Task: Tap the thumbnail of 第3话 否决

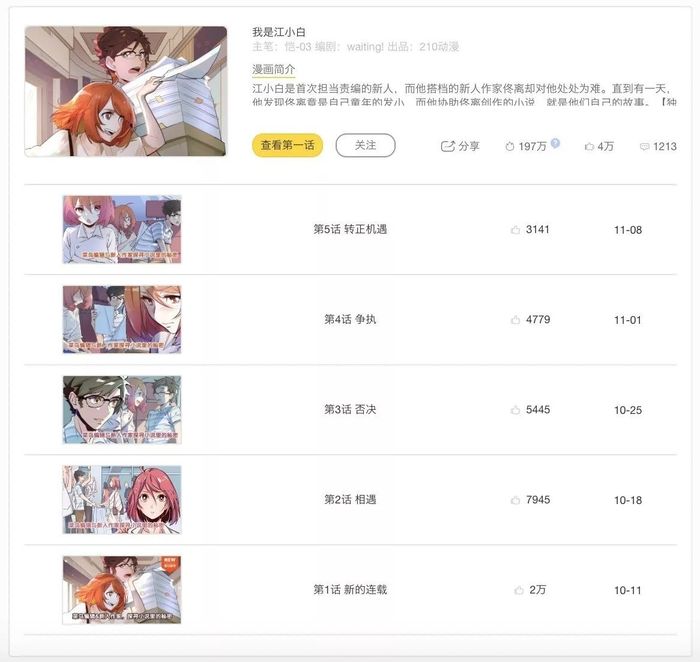Action: 122,410
